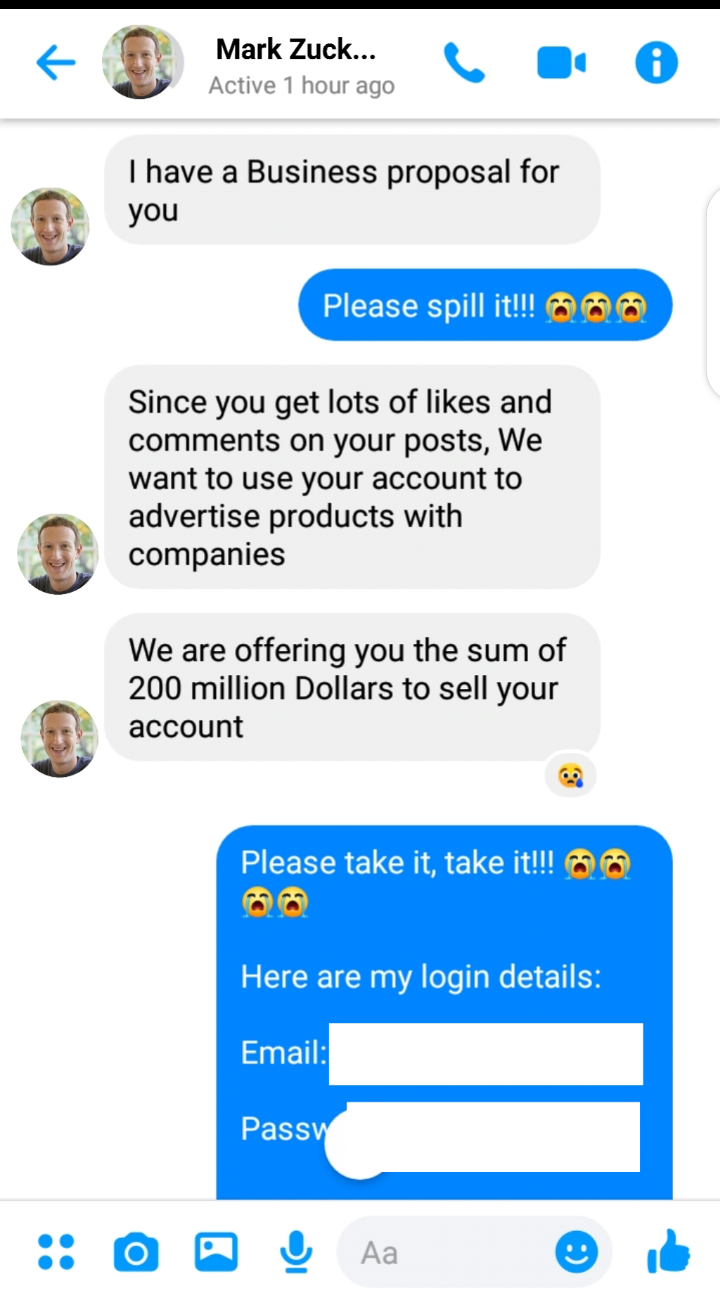Image resolution: width=720 pixels, height=1300 pixels.
Task: Open the four-dot more options menu
Action: tap(56, 1251)
